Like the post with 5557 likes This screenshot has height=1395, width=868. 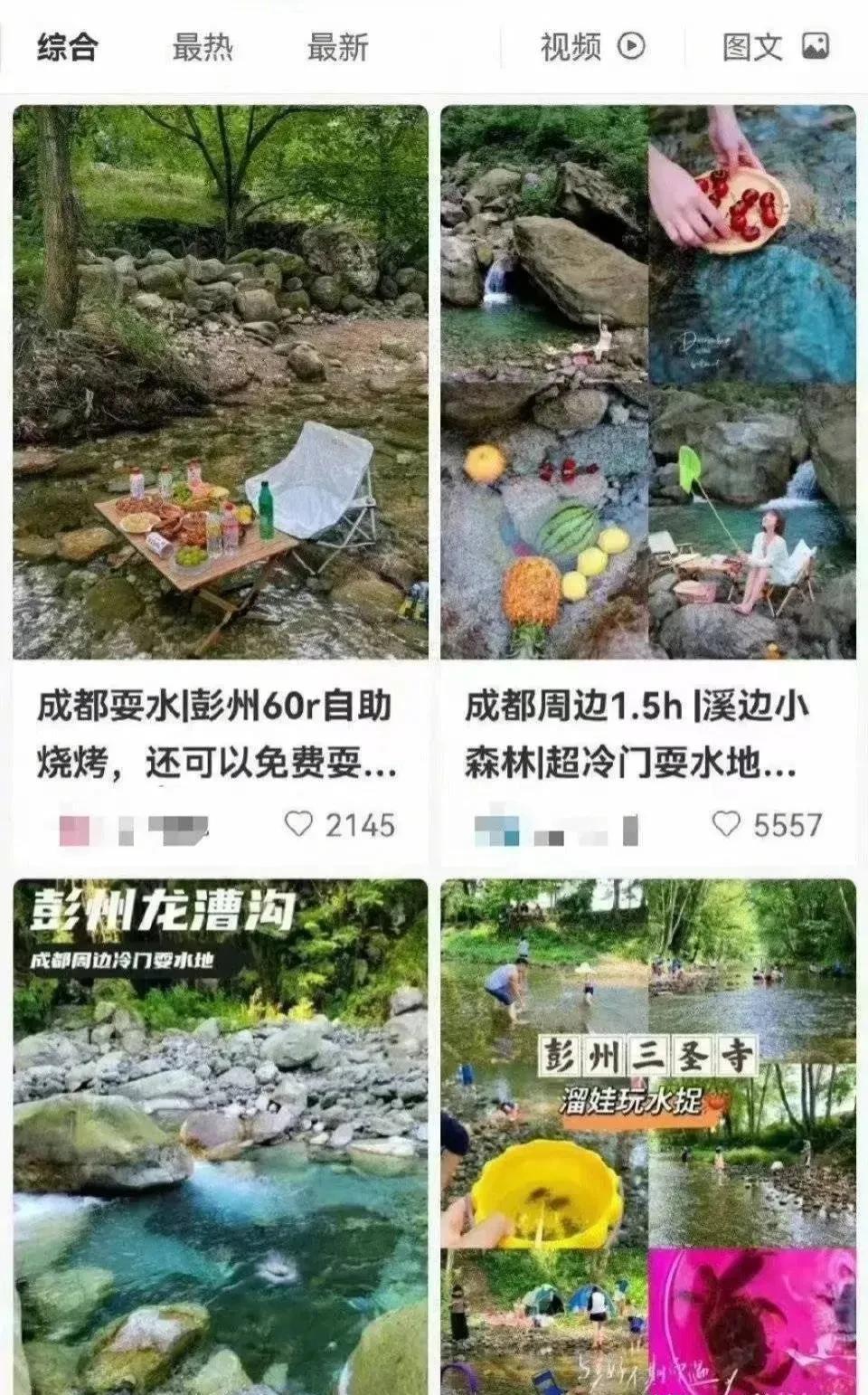[726, 823]
